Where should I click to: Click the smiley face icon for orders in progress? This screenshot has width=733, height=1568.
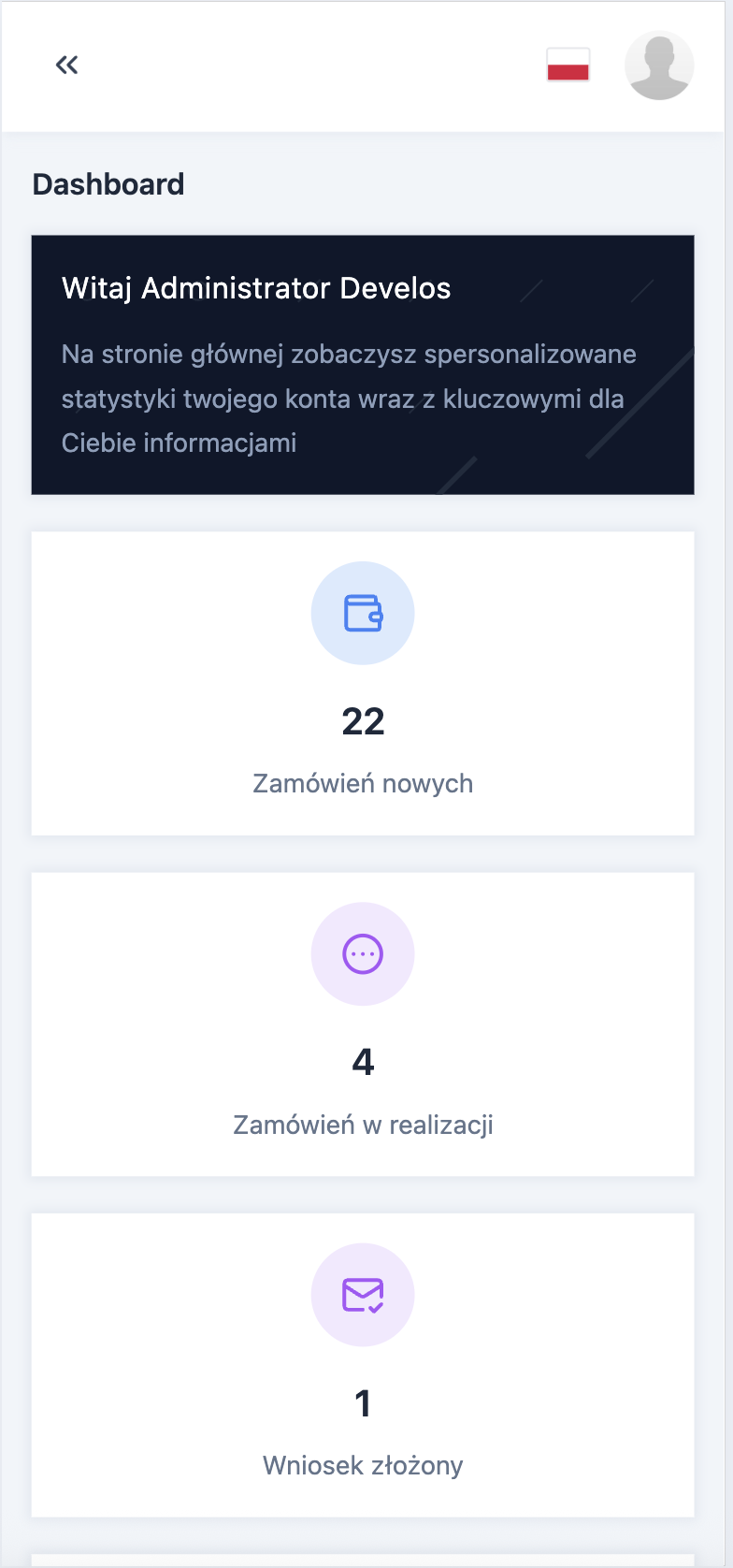click(x=363, y=953)
